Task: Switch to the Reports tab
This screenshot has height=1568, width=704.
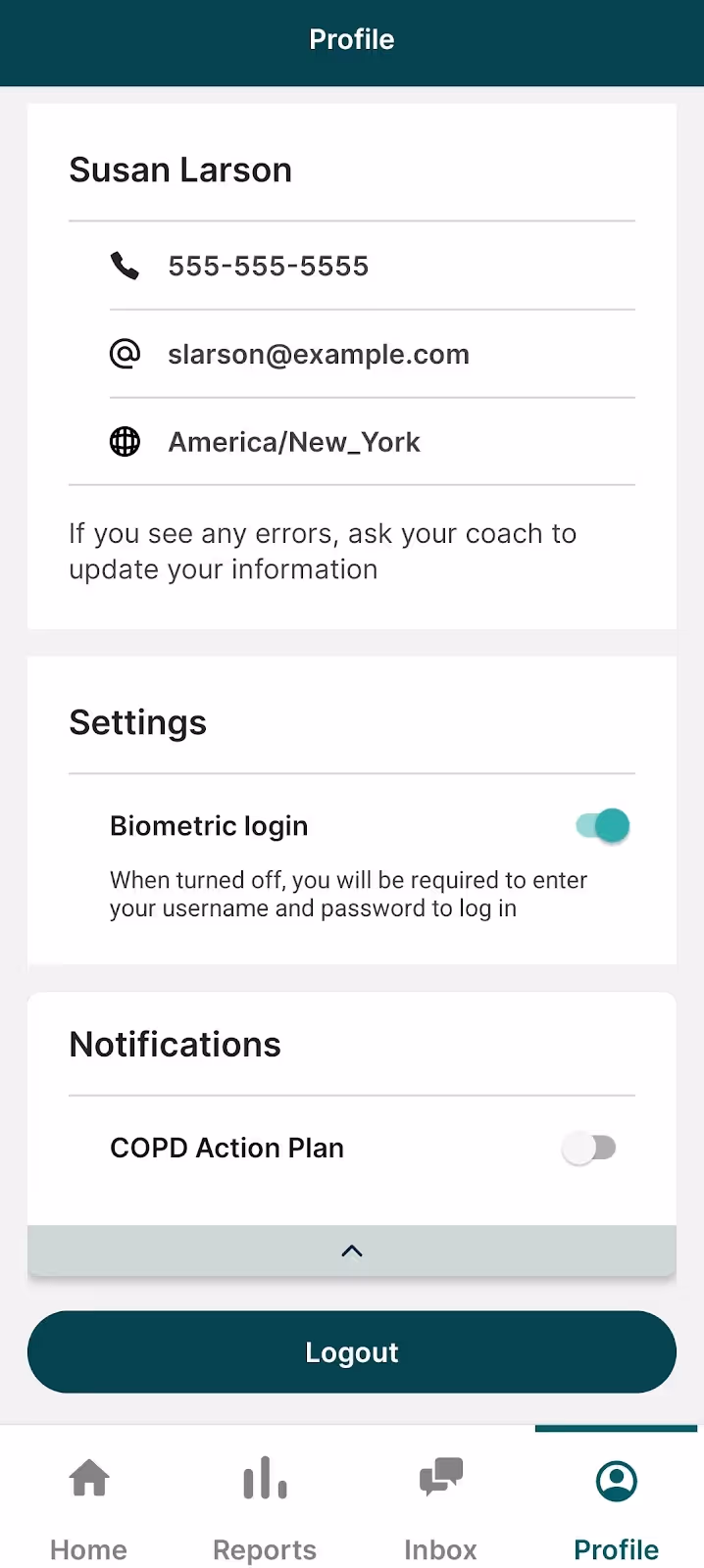Action: coord(265,1504)
